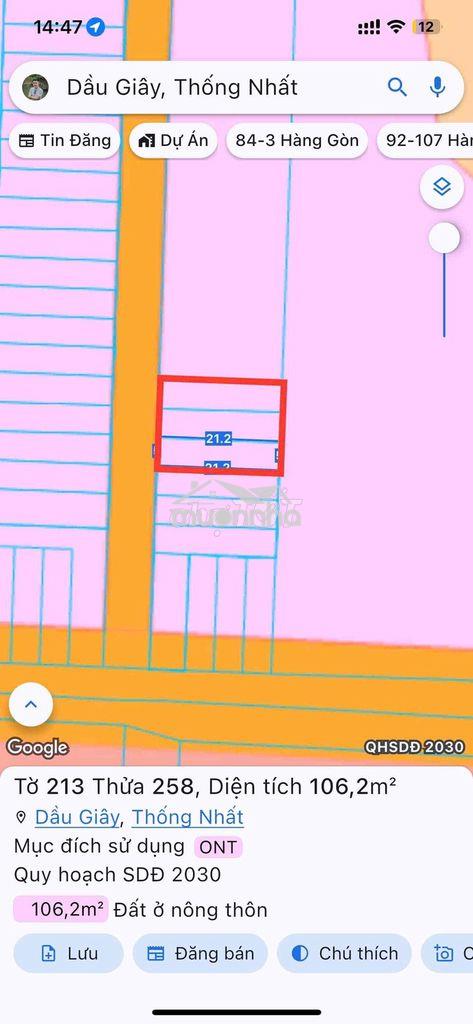Open the map layers button
473x1024 pixels.
[x=442, y=187]
